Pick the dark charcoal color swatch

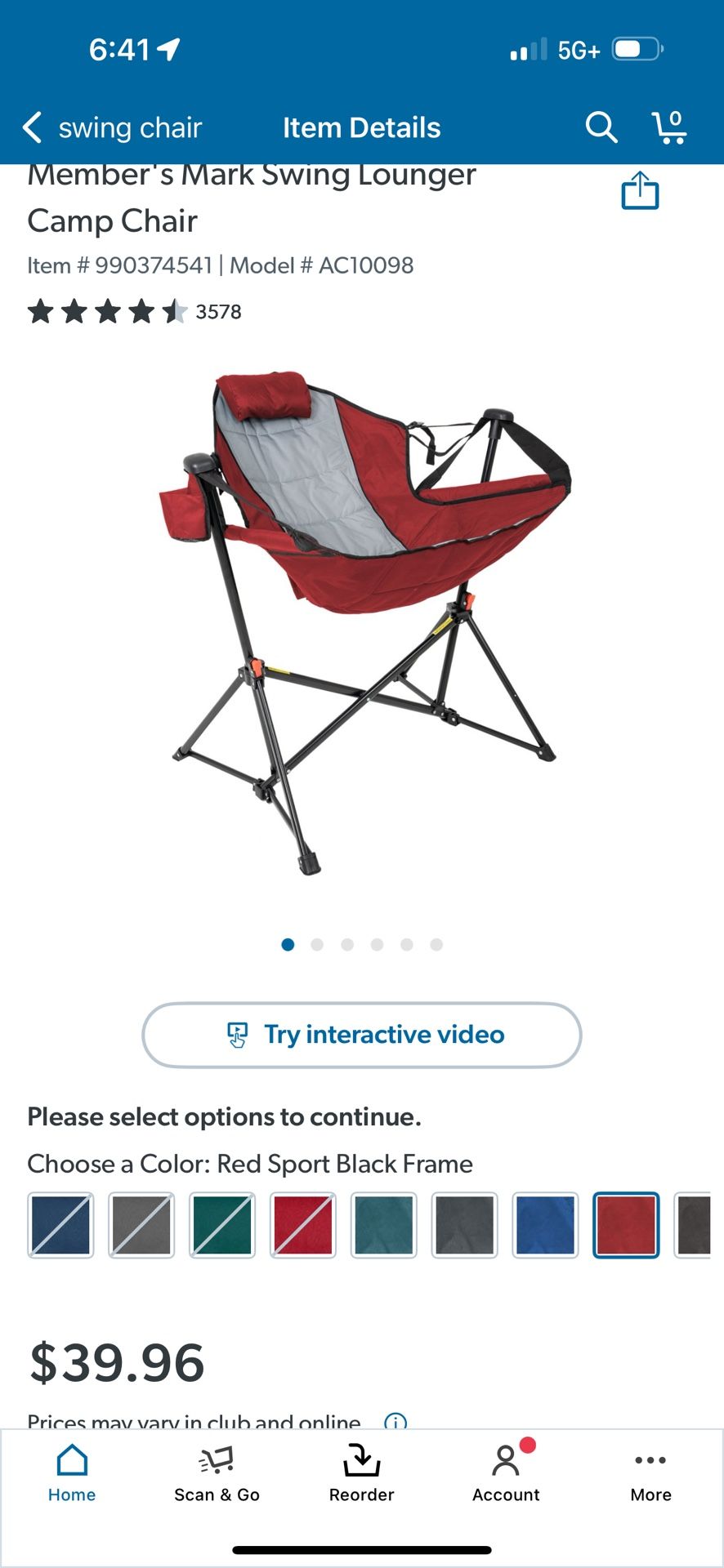coord(465,1225)
